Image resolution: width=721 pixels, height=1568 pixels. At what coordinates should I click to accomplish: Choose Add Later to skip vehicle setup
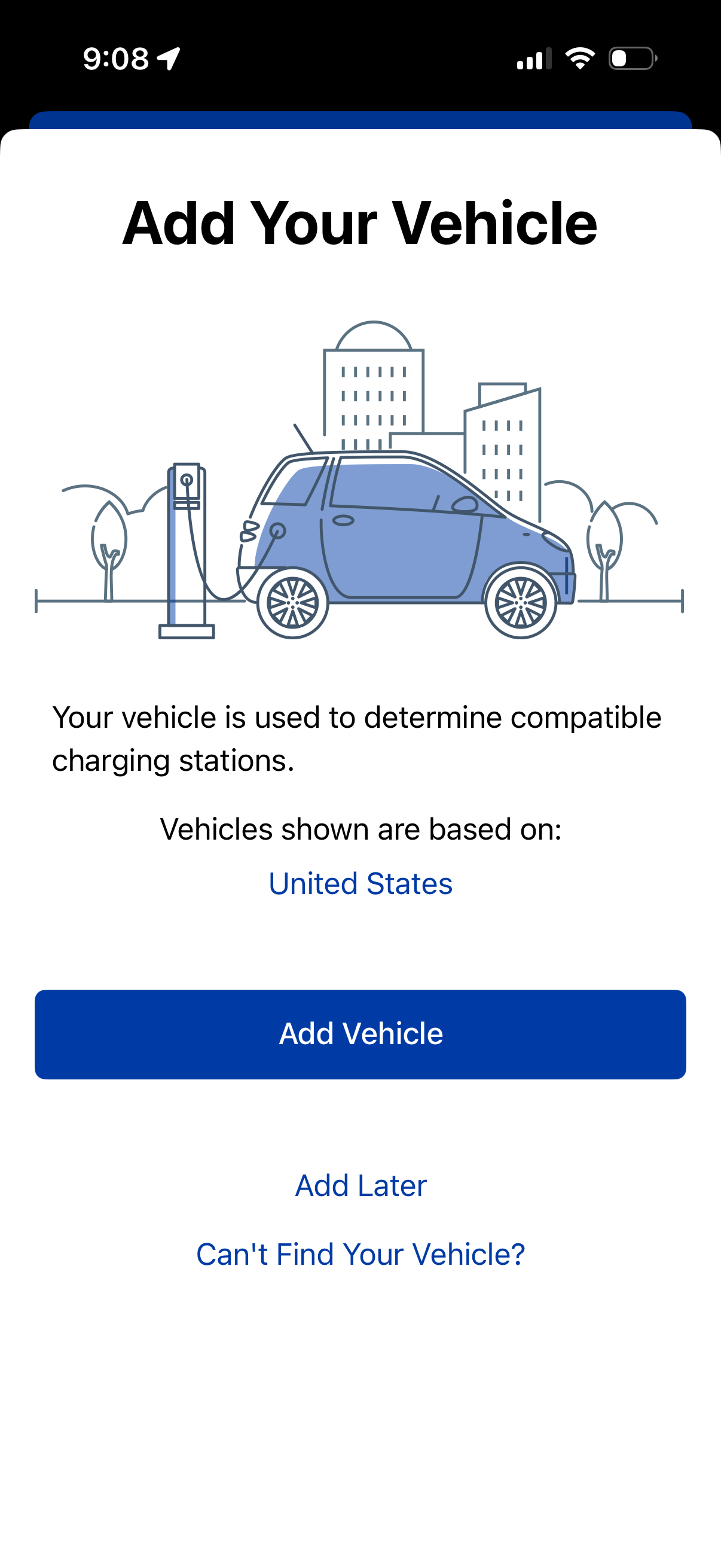click(x=360, y=1185)
